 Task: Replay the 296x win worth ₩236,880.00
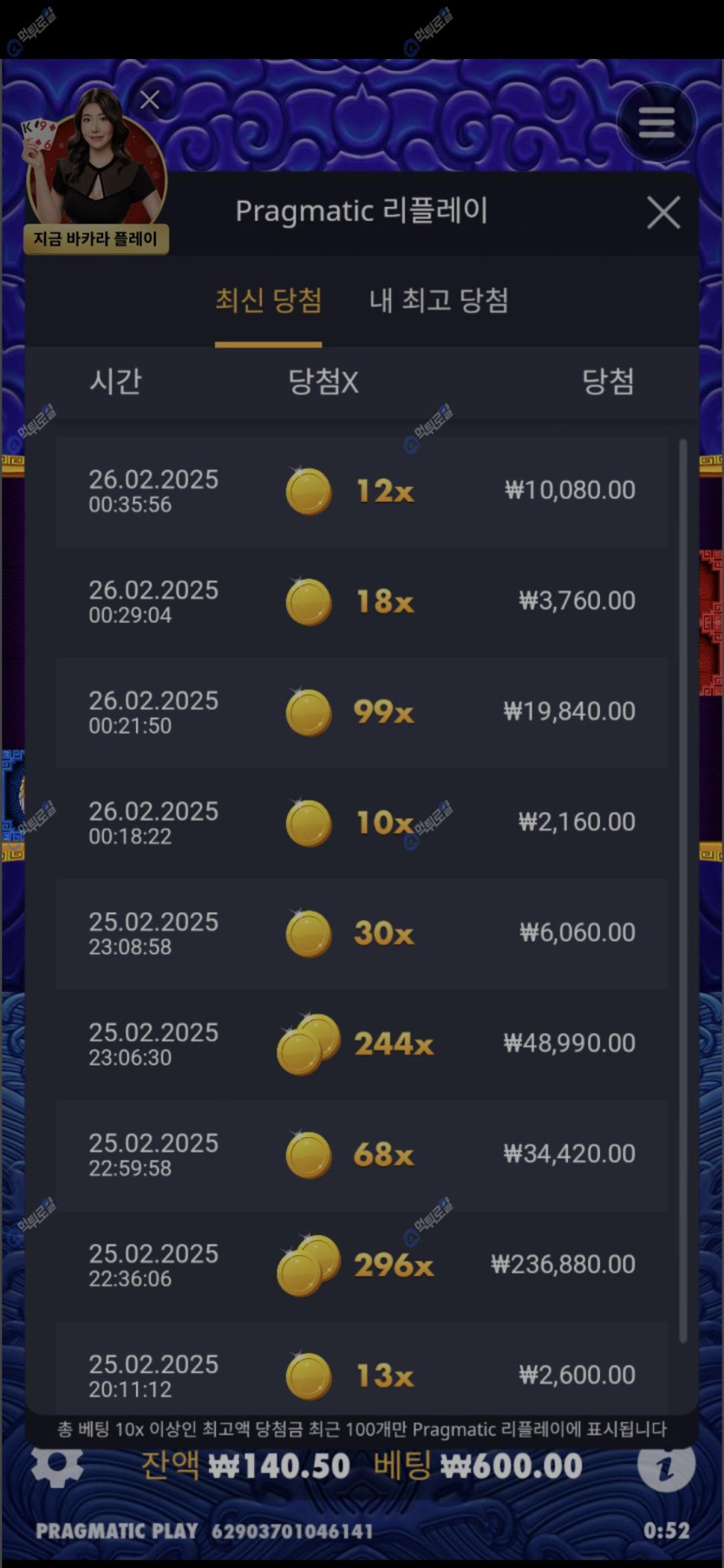[362, 1265]
